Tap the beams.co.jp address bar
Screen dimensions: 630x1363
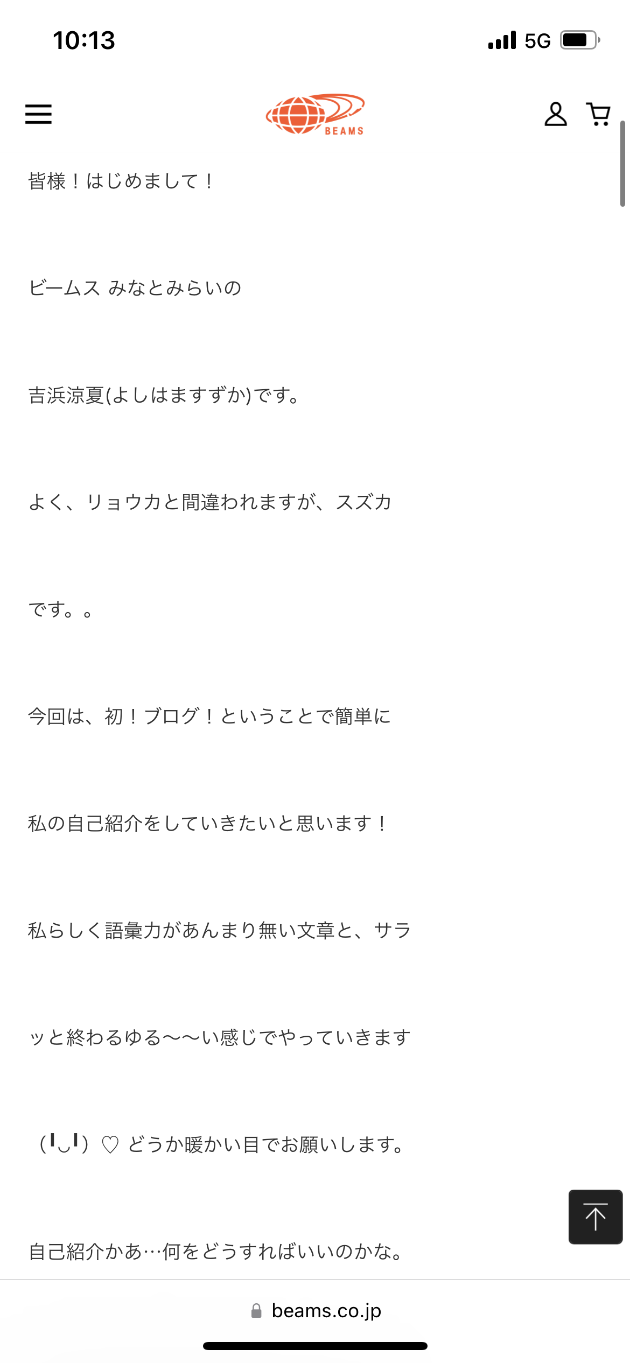(x=315, y=1310)
